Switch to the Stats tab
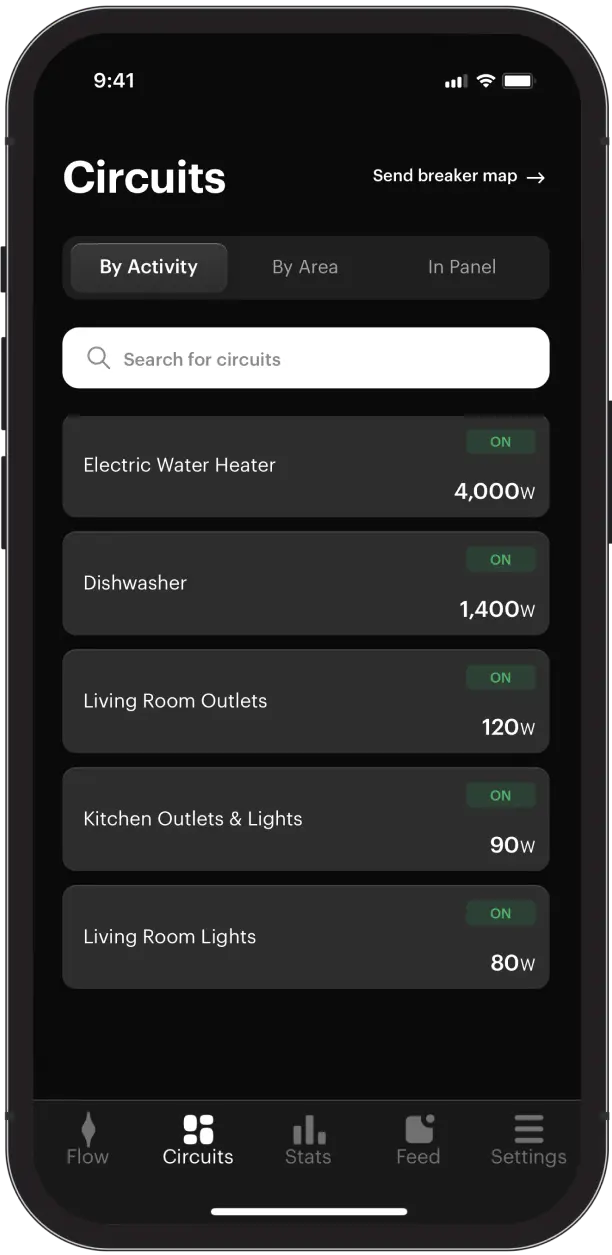 point(308,1140)
